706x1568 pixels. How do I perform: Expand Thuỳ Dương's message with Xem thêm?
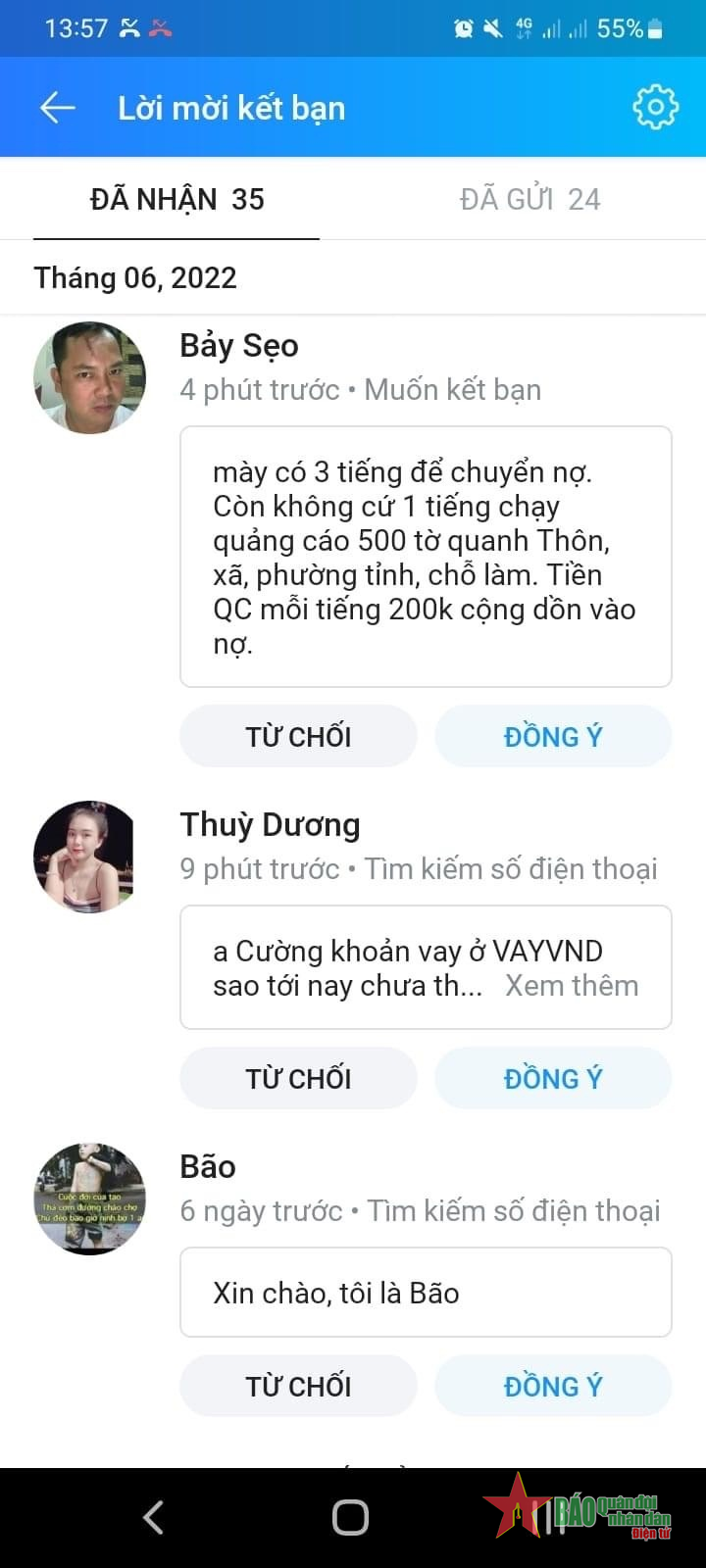(x=572, y=985)
